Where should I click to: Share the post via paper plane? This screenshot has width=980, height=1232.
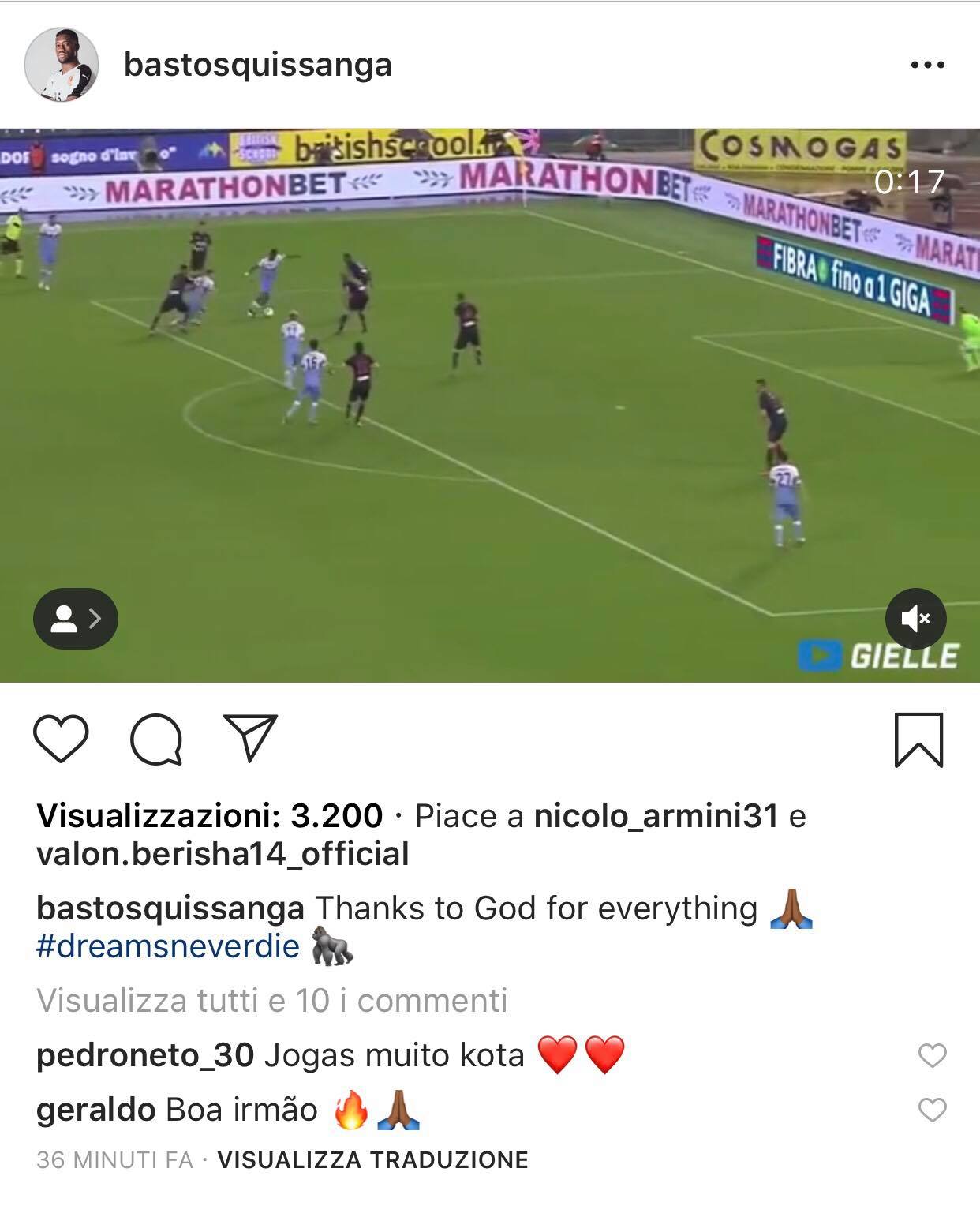250,738
